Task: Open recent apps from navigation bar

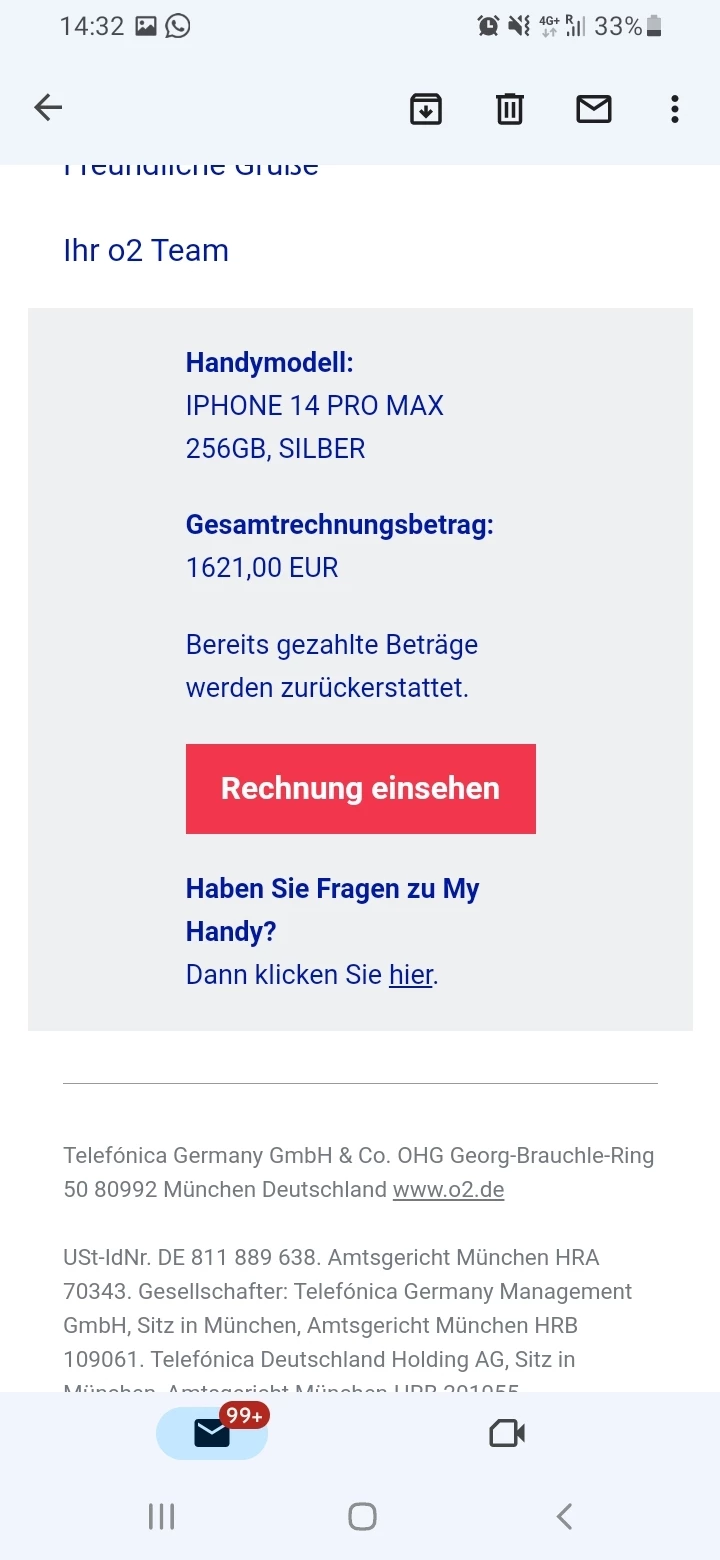Action: pos(161,1517)
